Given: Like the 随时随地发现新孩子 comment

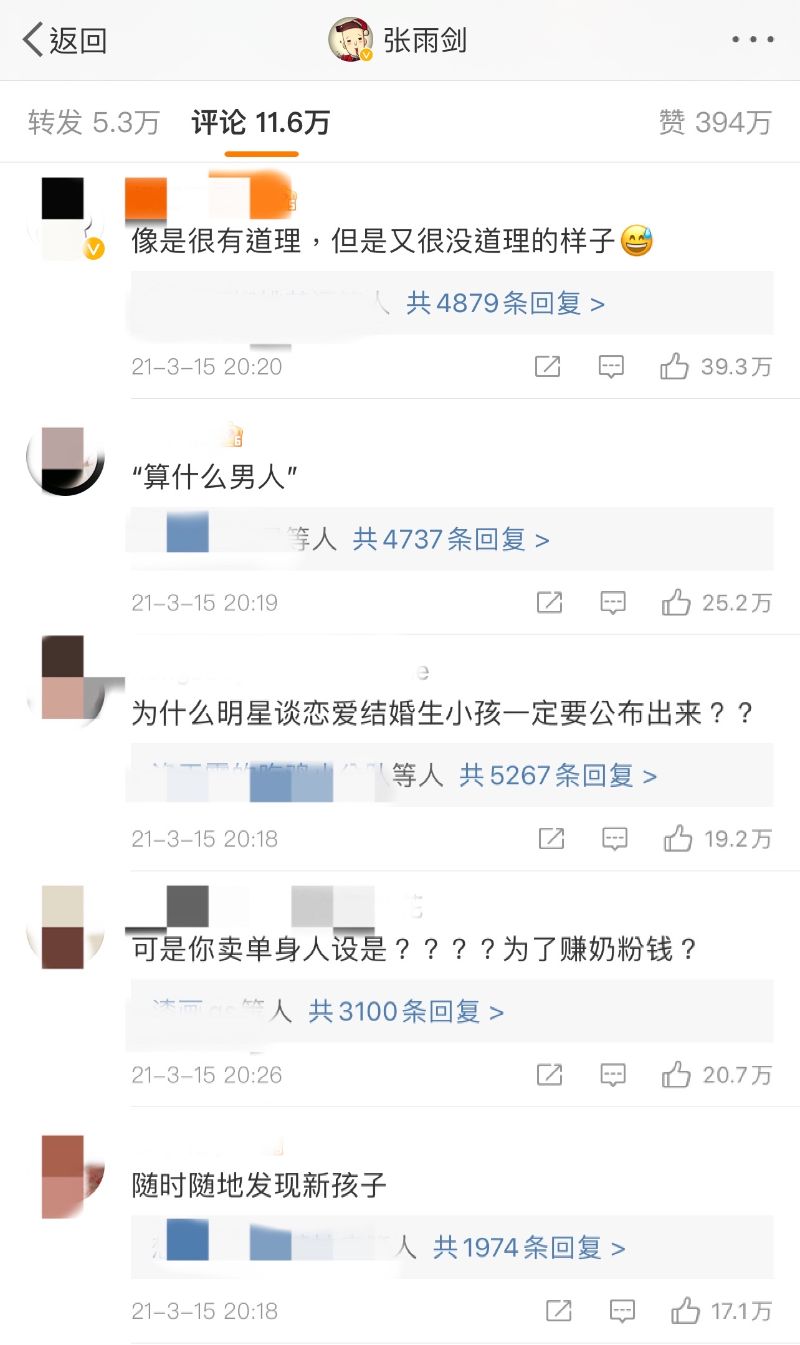Looking at the screenshot, I should [x=685, y=1311].
